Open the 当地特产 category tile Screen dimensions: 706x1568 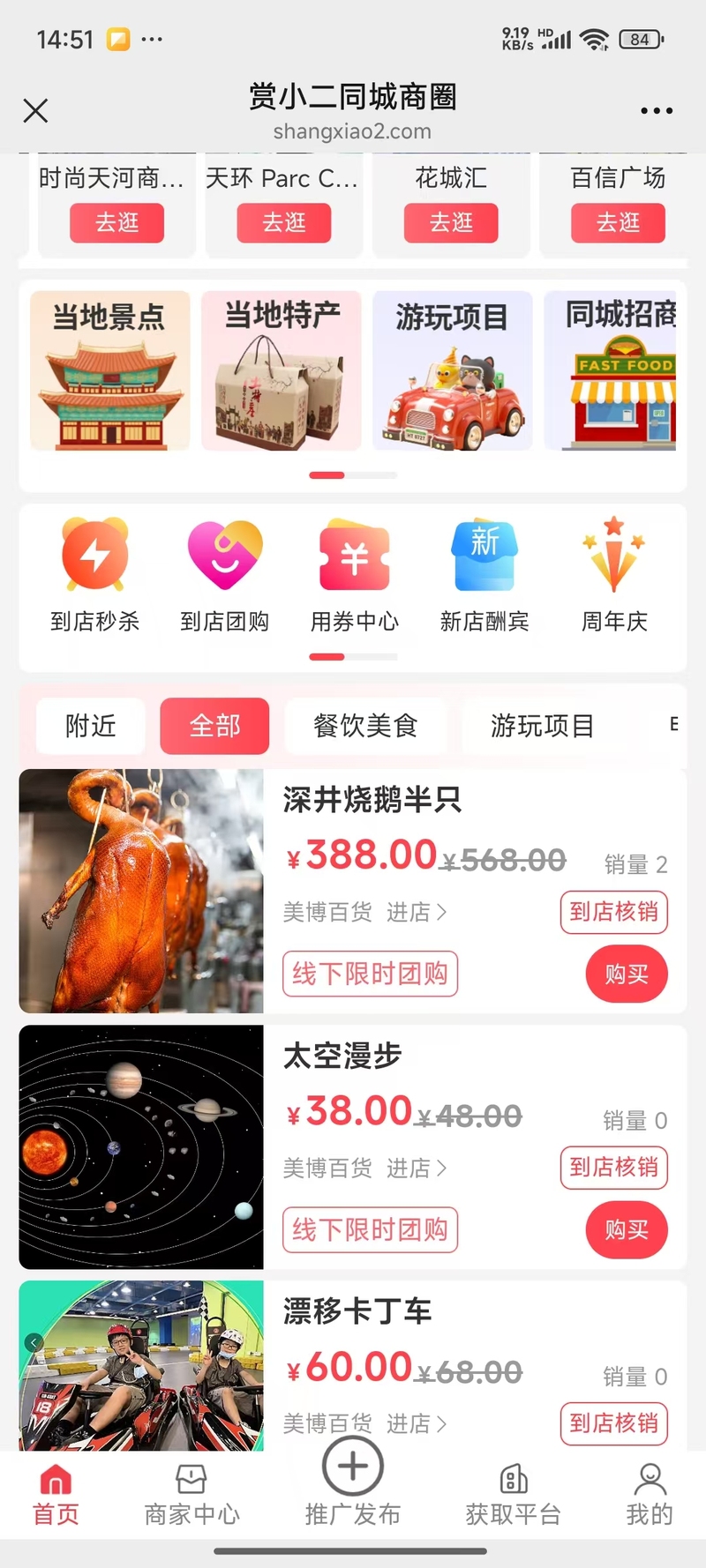pyautogui.click(x=282, y=370)
